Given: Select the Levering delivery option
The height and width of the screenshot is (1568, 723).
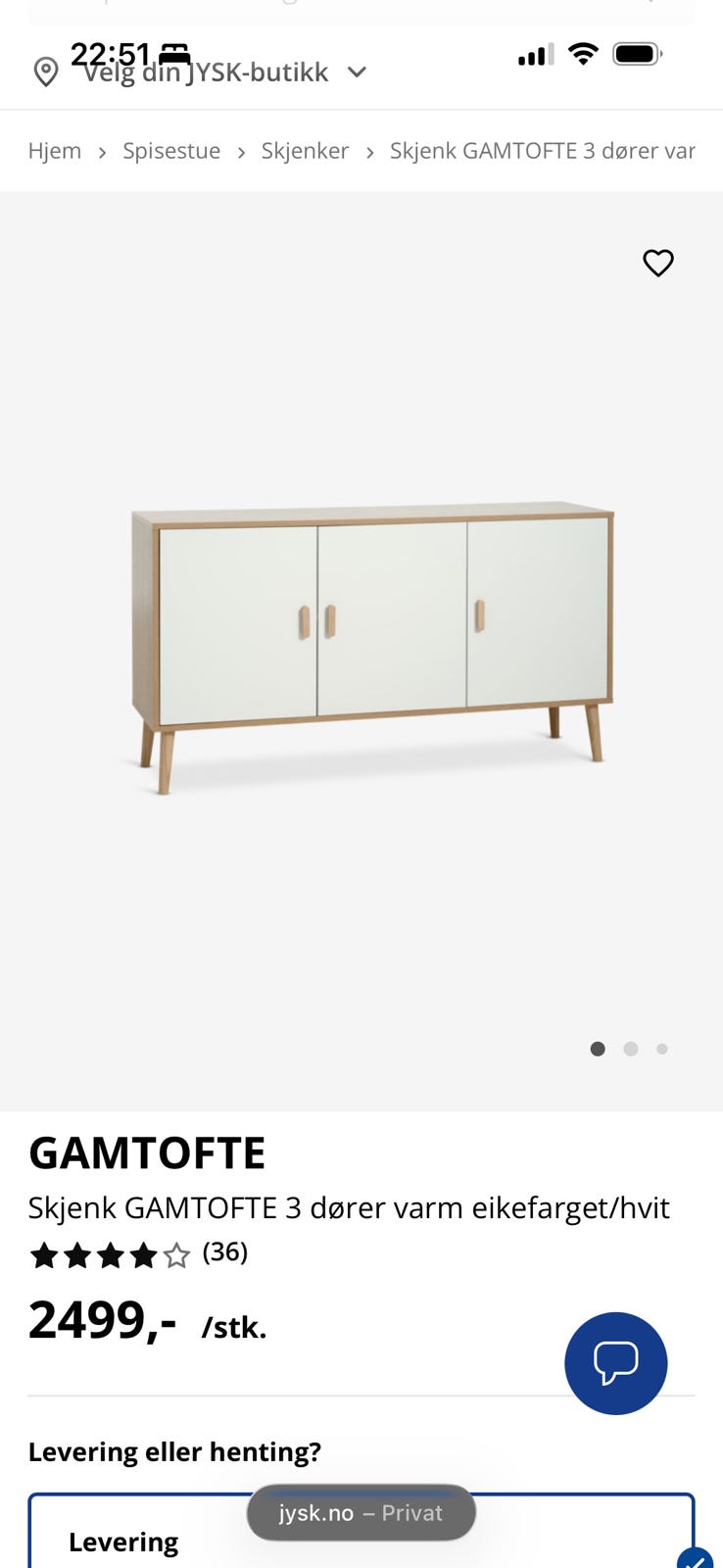Looking at the screenshot, I should pos(361,1531).
